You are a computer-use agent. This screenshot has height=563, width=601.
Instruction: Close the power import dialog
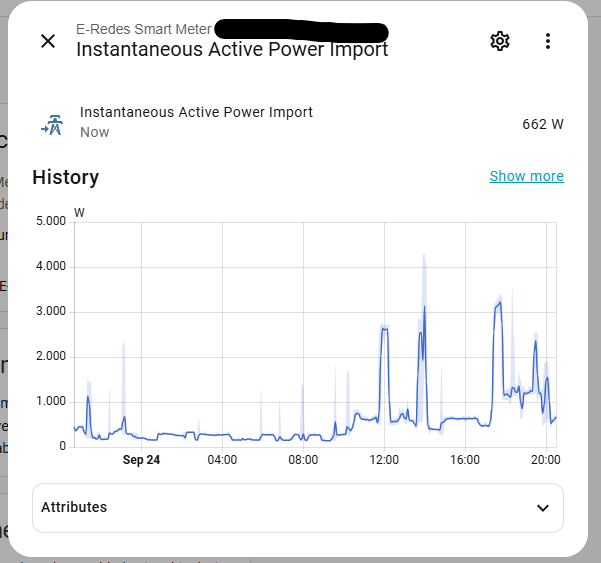[48, 41]
